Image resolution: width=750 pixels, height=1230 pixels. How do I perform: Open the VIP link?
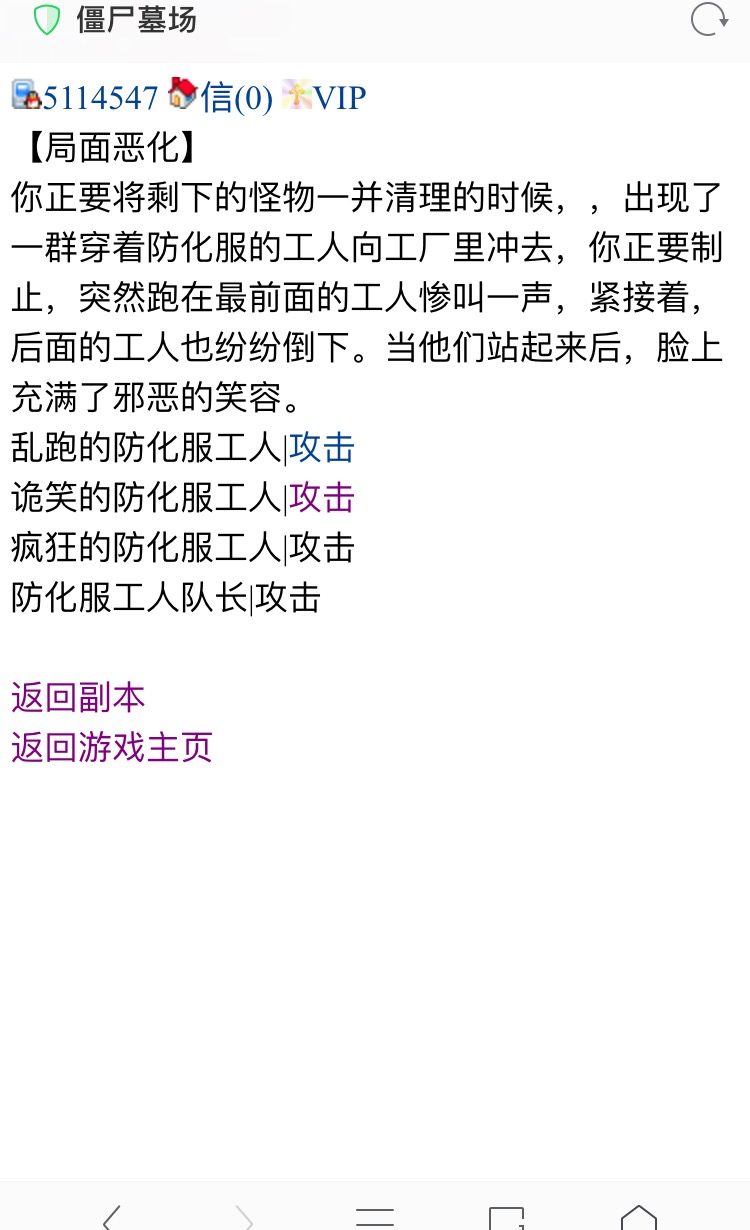(340, 98)
